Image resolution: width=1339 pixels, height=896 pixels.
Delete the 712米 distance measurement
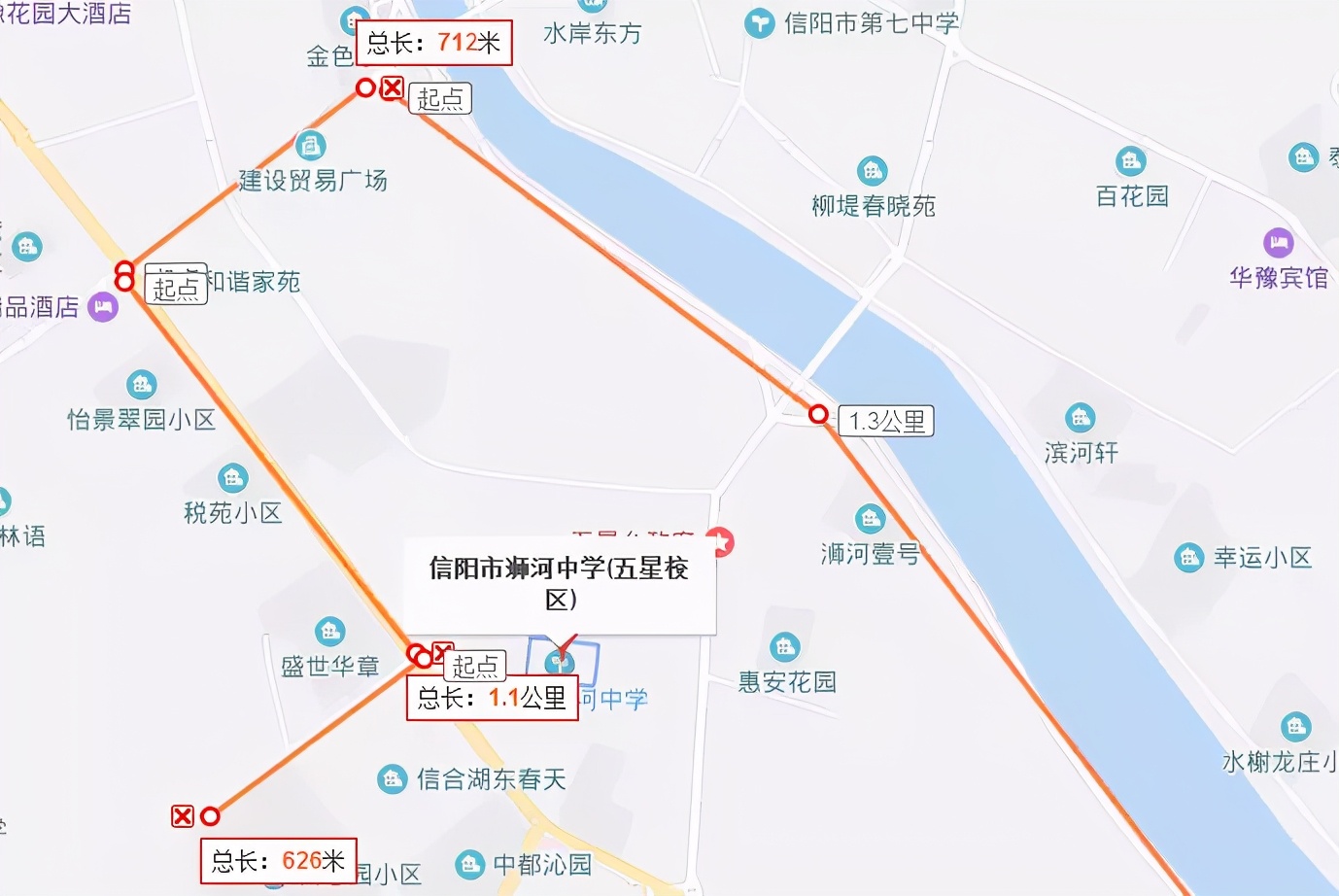[x=392, y=88]
